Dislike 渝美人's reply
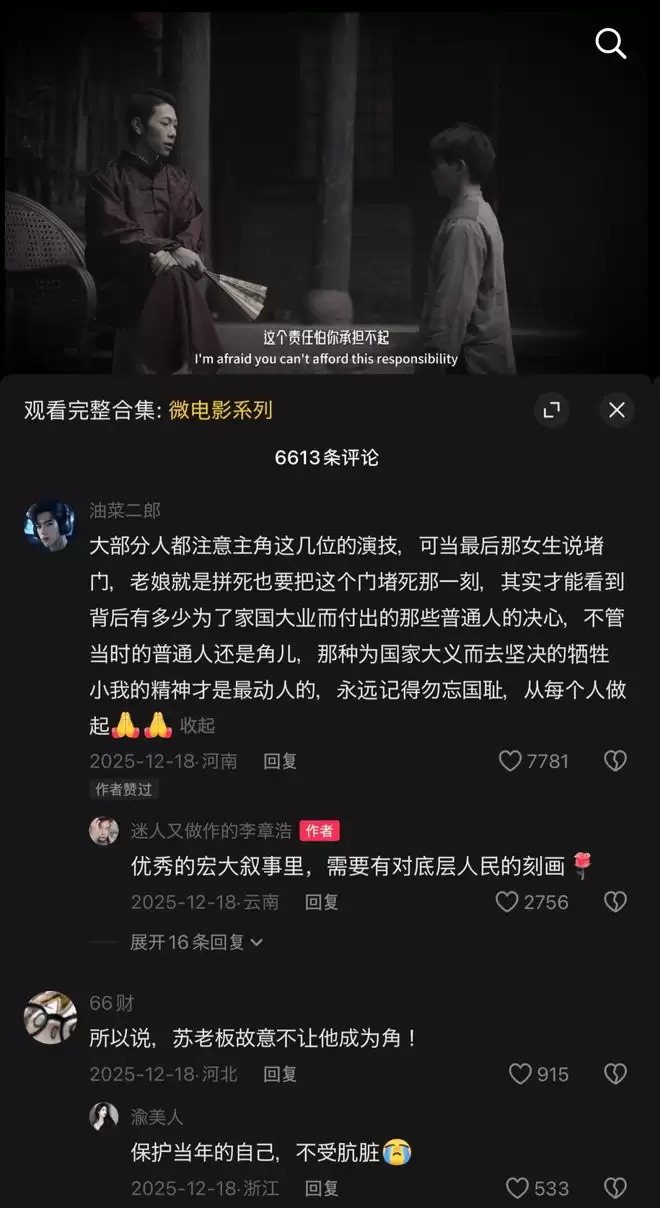Viewport: 660px width, 1208px height. (615, 1188)
